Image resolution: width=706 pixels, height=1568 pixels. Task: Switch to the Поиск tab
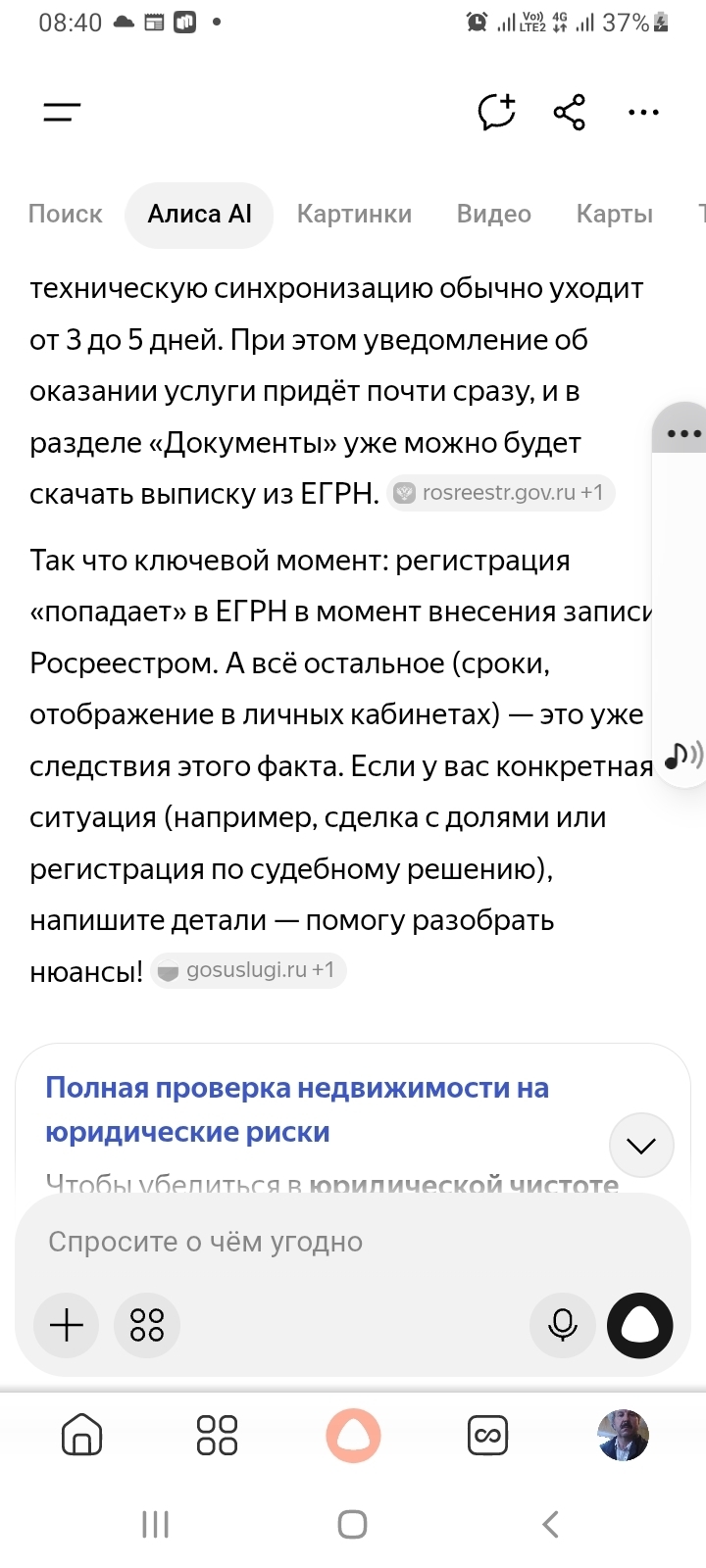pyautogui.click(x=65, y=214)
